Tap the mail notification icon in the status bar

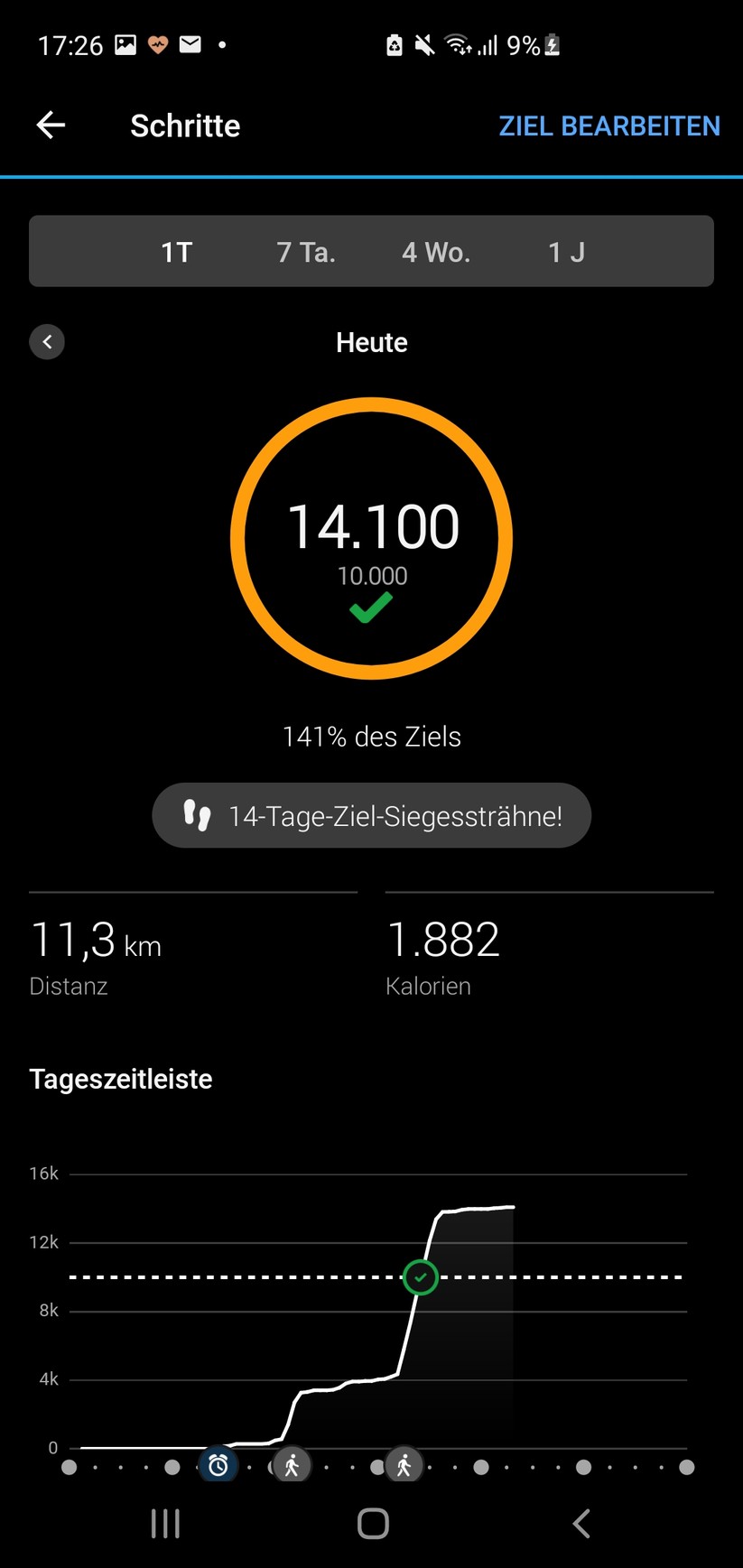pyautogui.click(x=191, y=44)
